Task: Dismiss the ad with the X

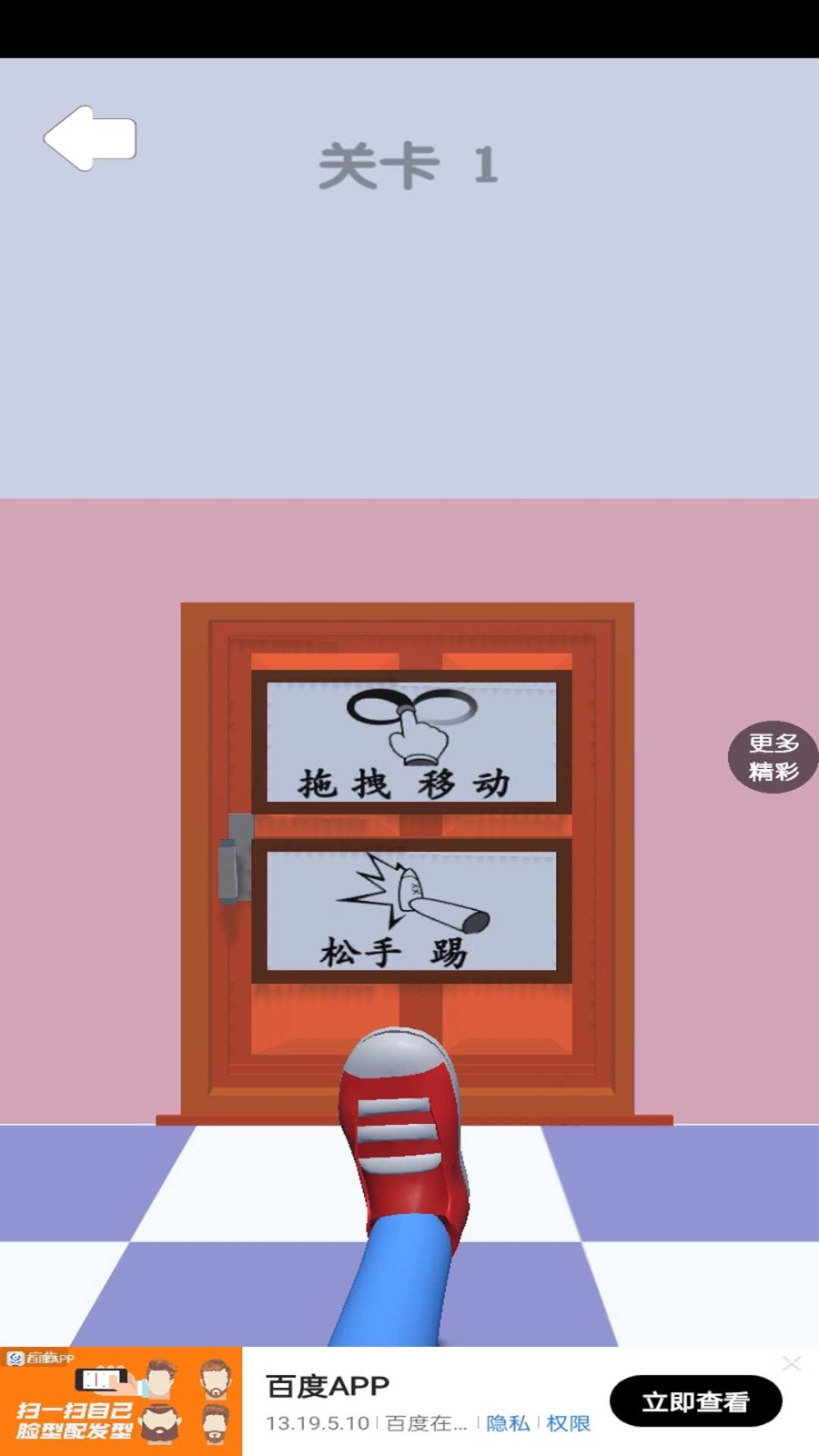Action: tap(794, 1361)
